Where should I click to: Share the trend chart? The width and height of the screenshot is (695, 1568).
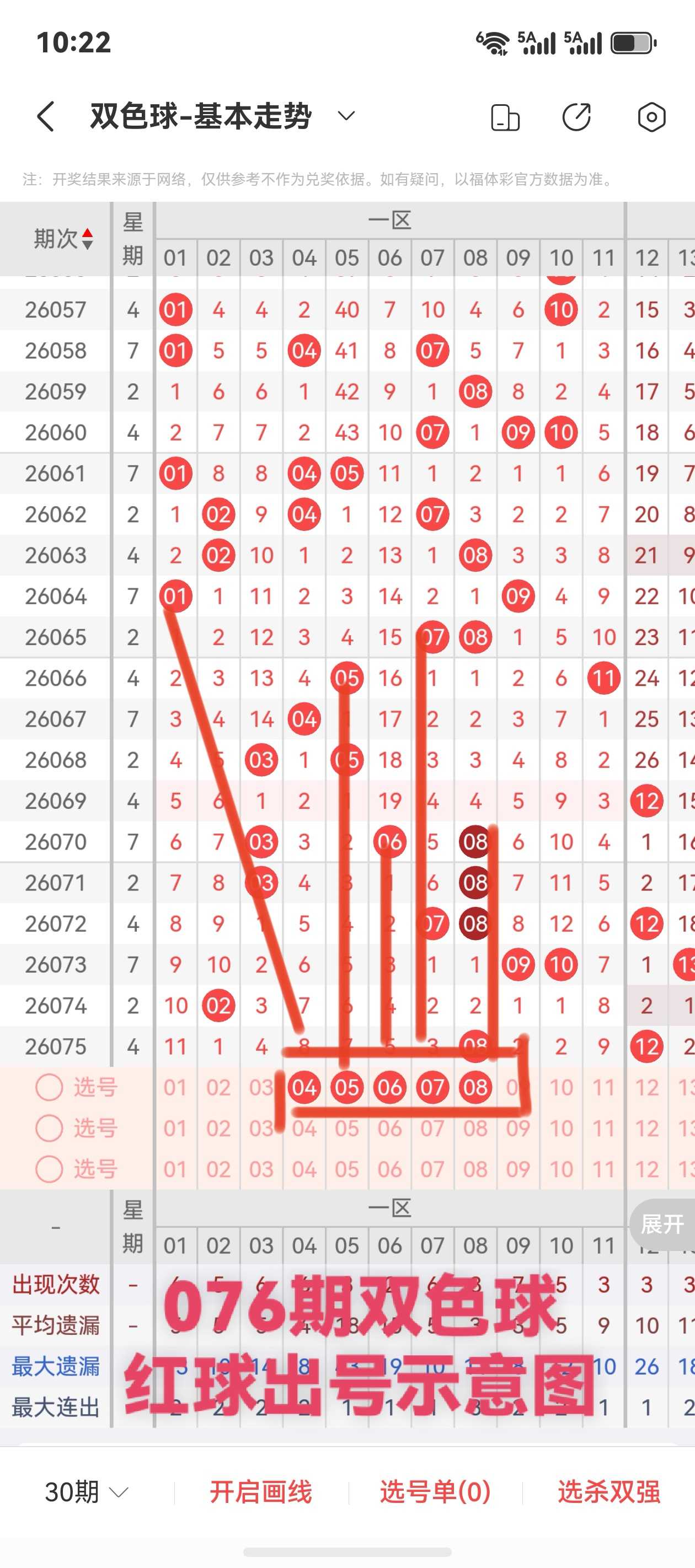coord(576,117)
